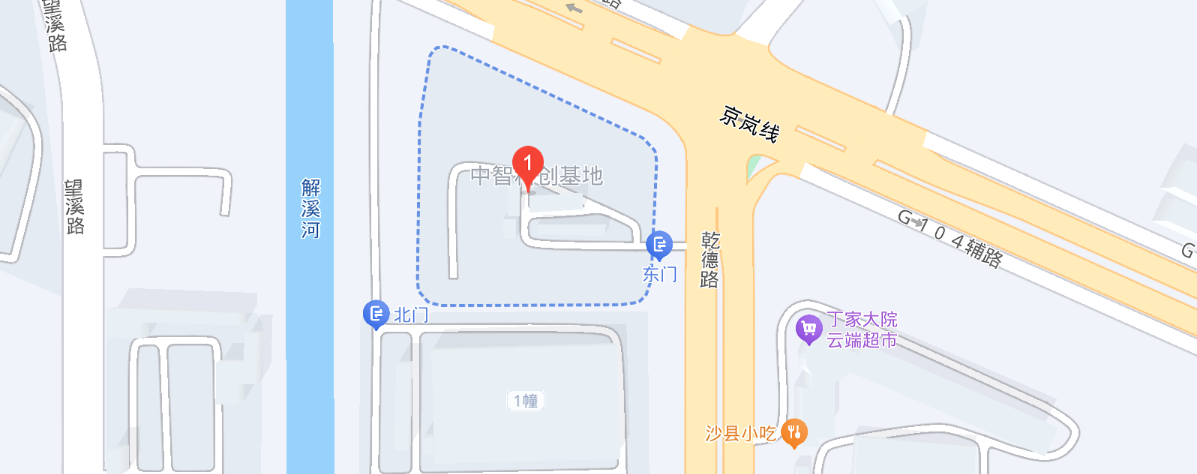
Task: Select the 北门 entrance marker
Action: (x=376, y=314)
